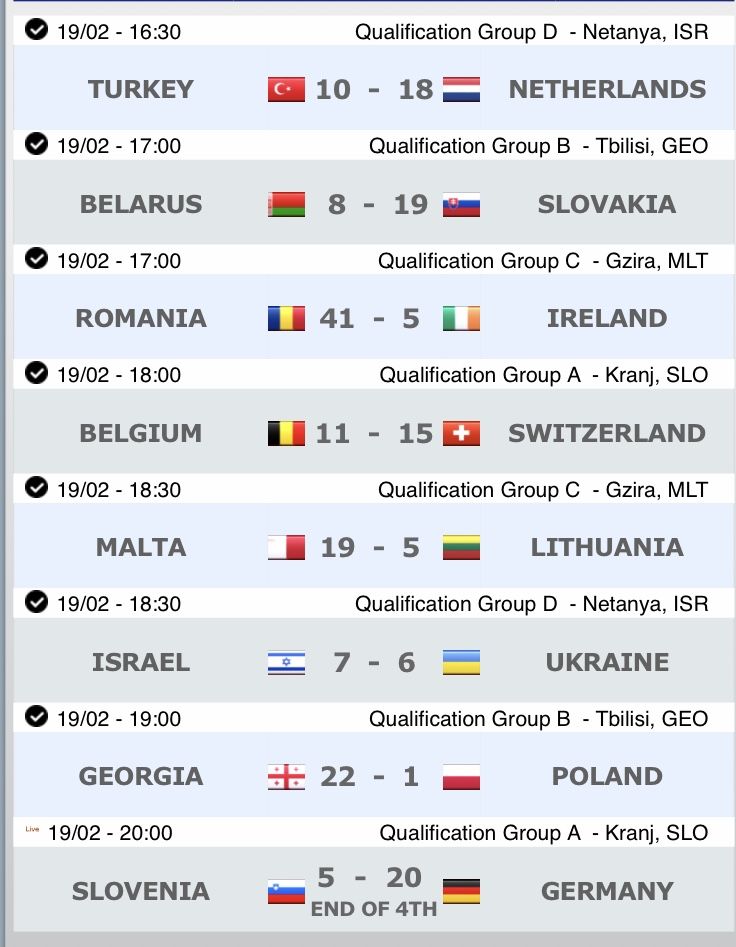Open the Georgia vs Poland result
This screenshot has width=736, height=947.
374,776
